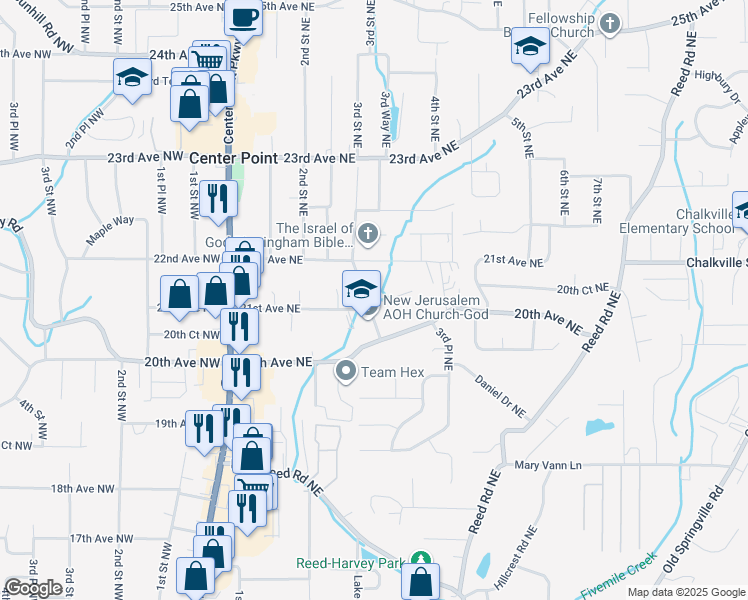The image size is (748, 600).
Task: Tap the Reed-Harvey Park marker
Action: click(x=422, y=562)
